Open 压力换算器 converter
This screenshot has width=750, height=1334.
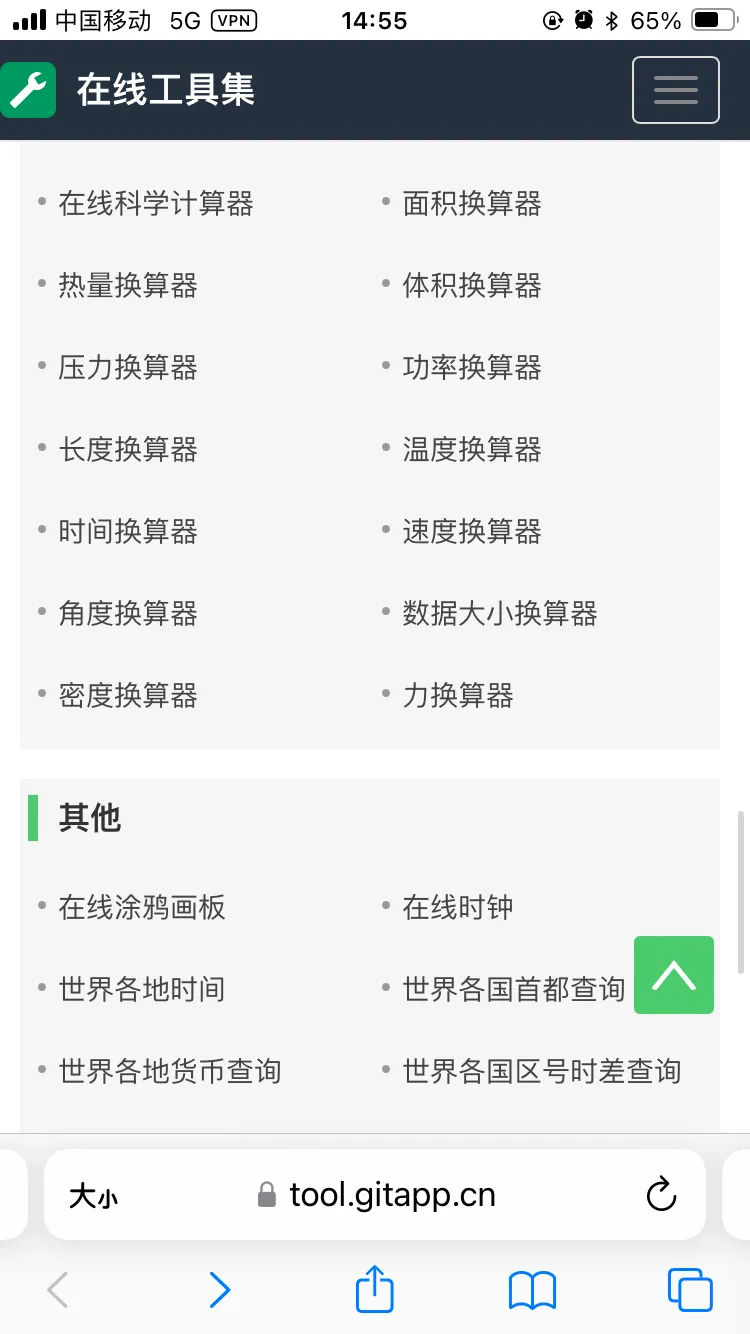[x=128, y=368]
